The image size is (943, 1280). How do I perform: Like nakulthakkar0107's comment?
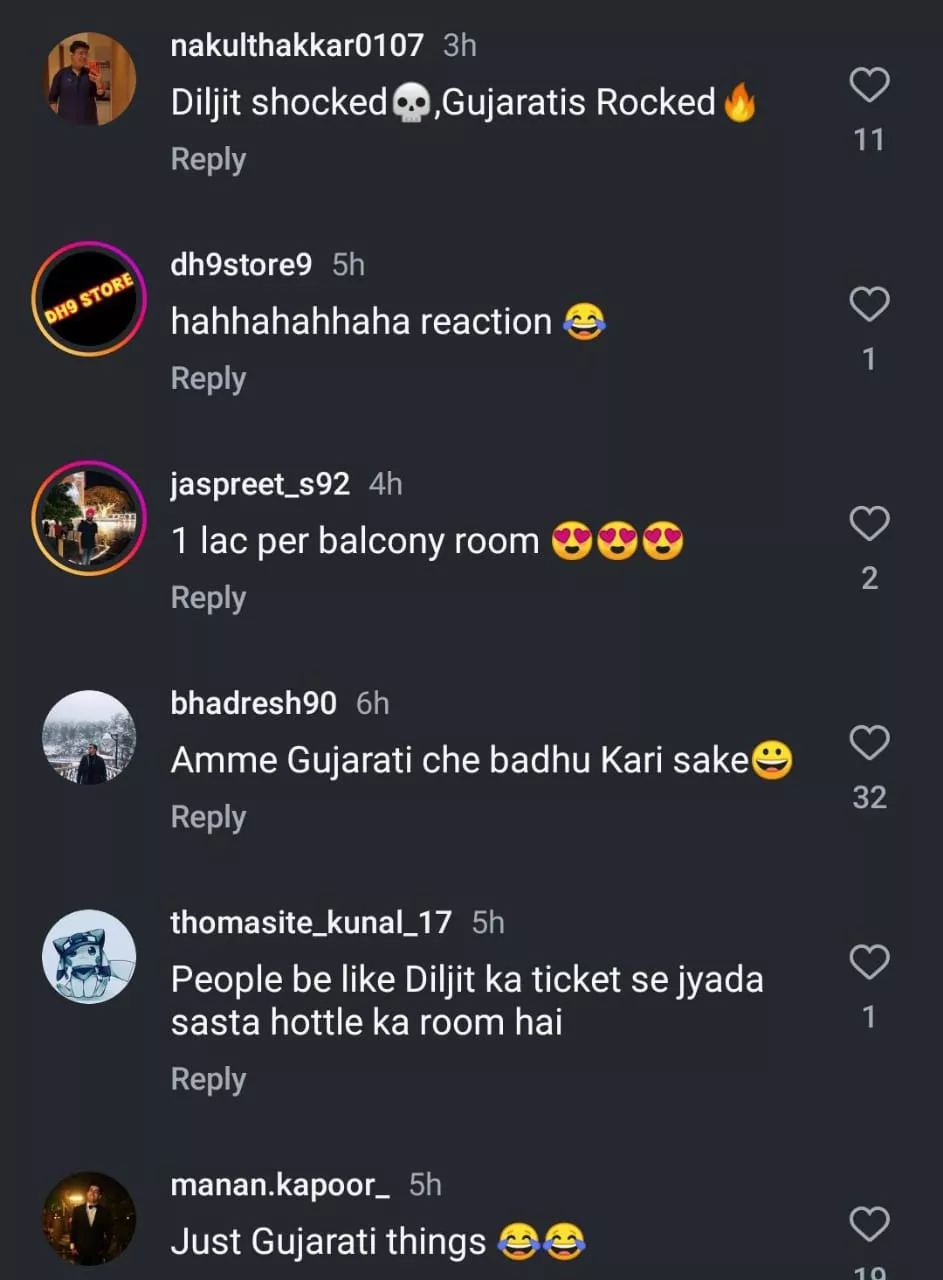tap(869, 86)
